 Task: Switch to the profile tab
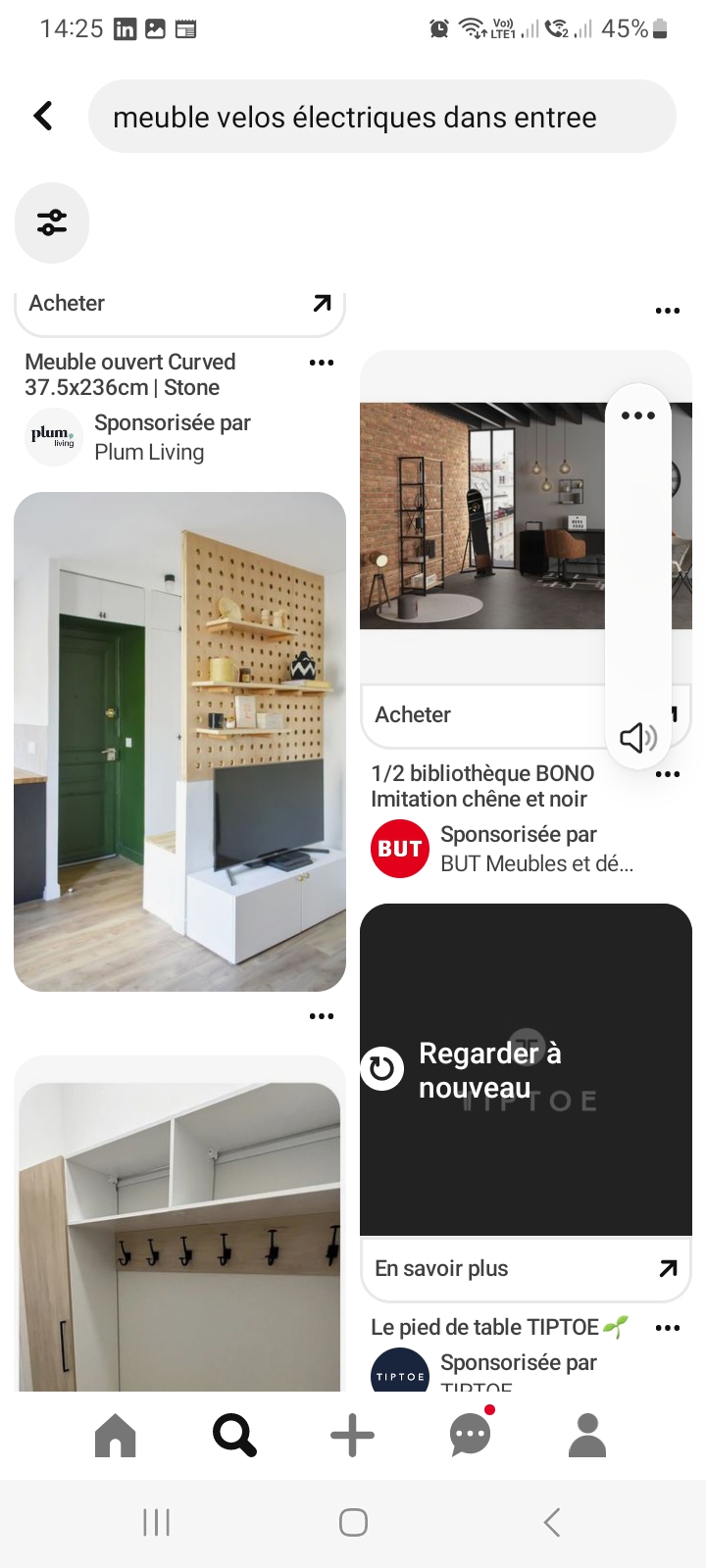pos(587,1436)
